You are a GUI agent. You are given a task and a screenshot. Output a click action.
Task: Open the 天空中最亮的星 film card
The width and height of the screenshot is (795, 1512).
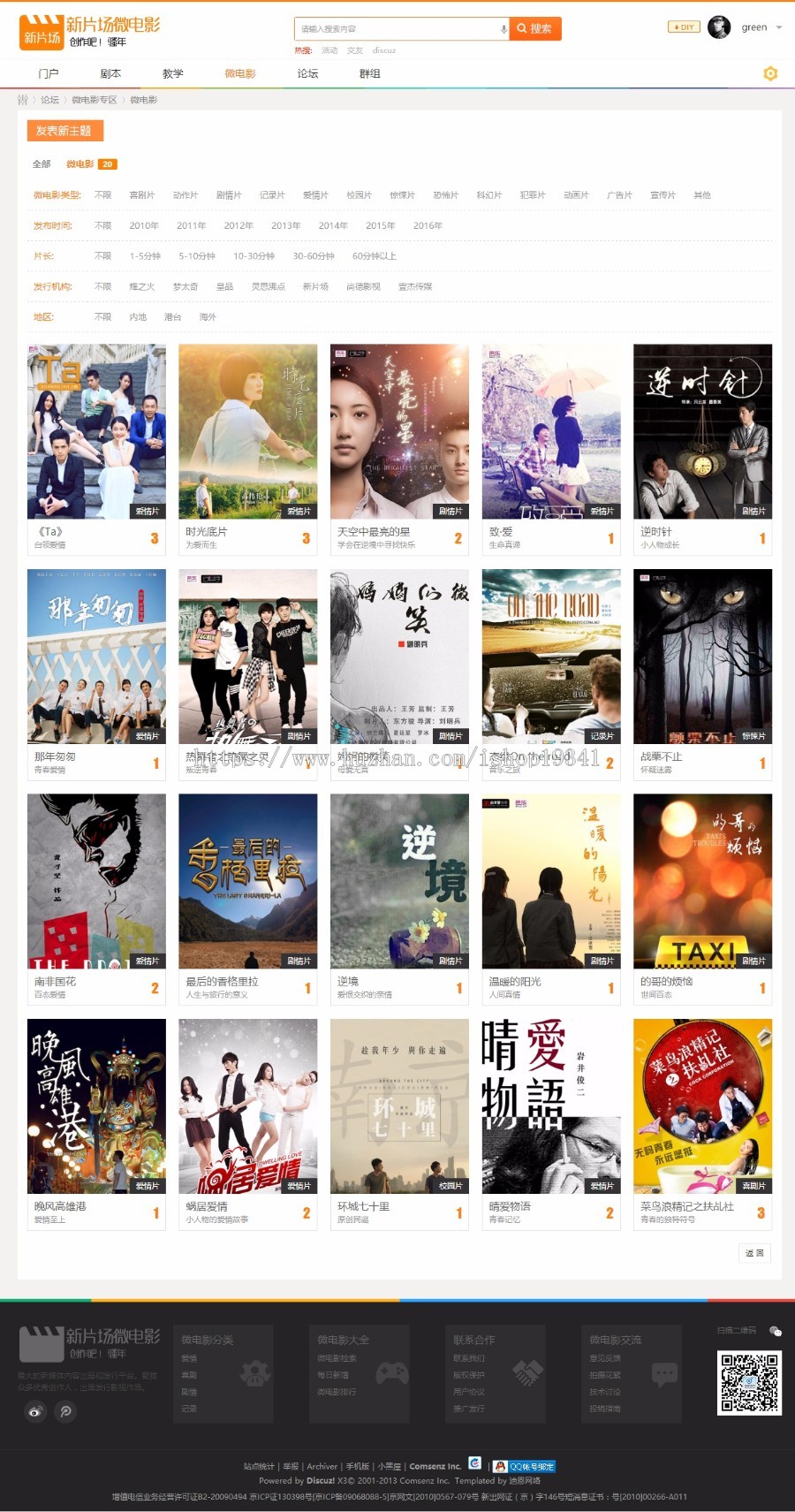[x=399, y=432]
